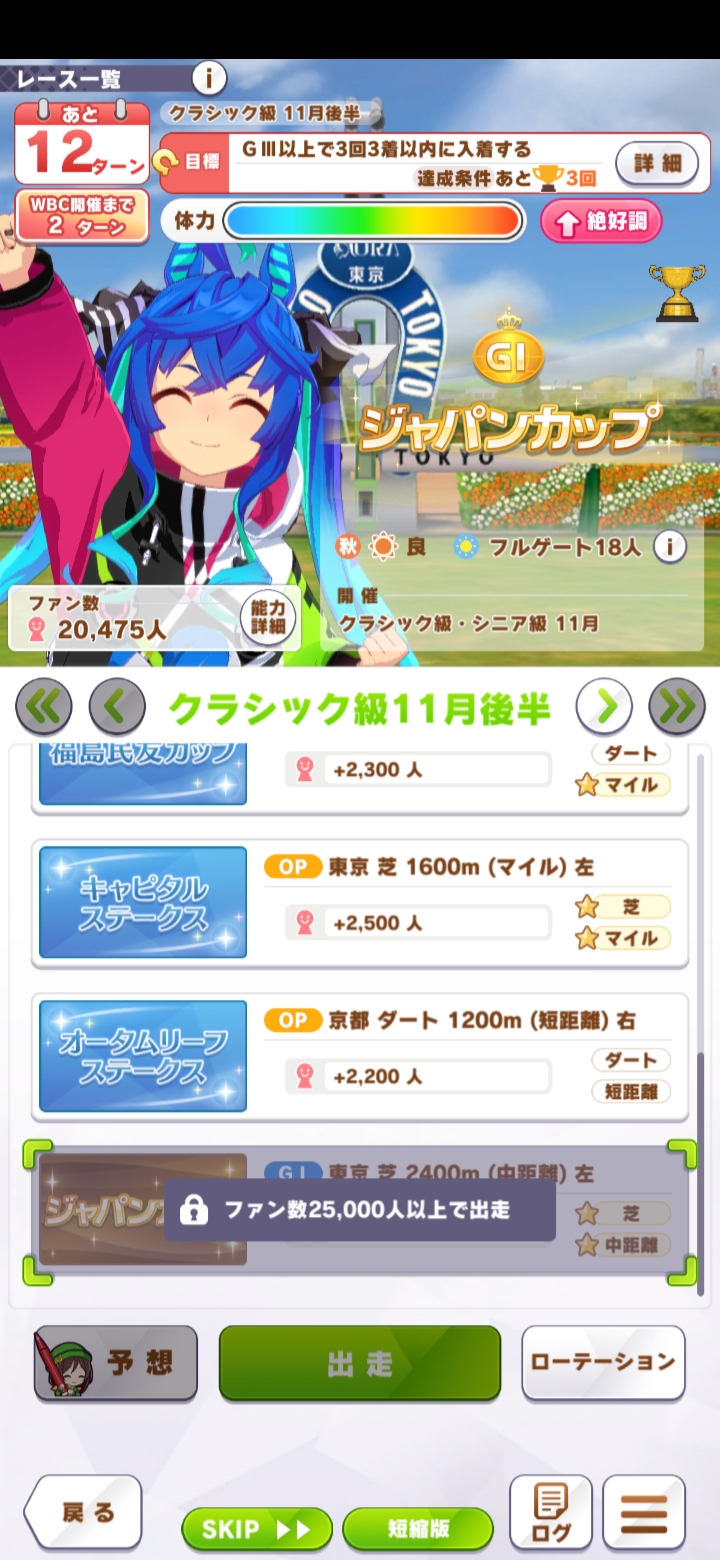Viewport: 720px width, 1560px height.
Task: Go to the previous turn with single left arrow
Action: coord(117,708)
